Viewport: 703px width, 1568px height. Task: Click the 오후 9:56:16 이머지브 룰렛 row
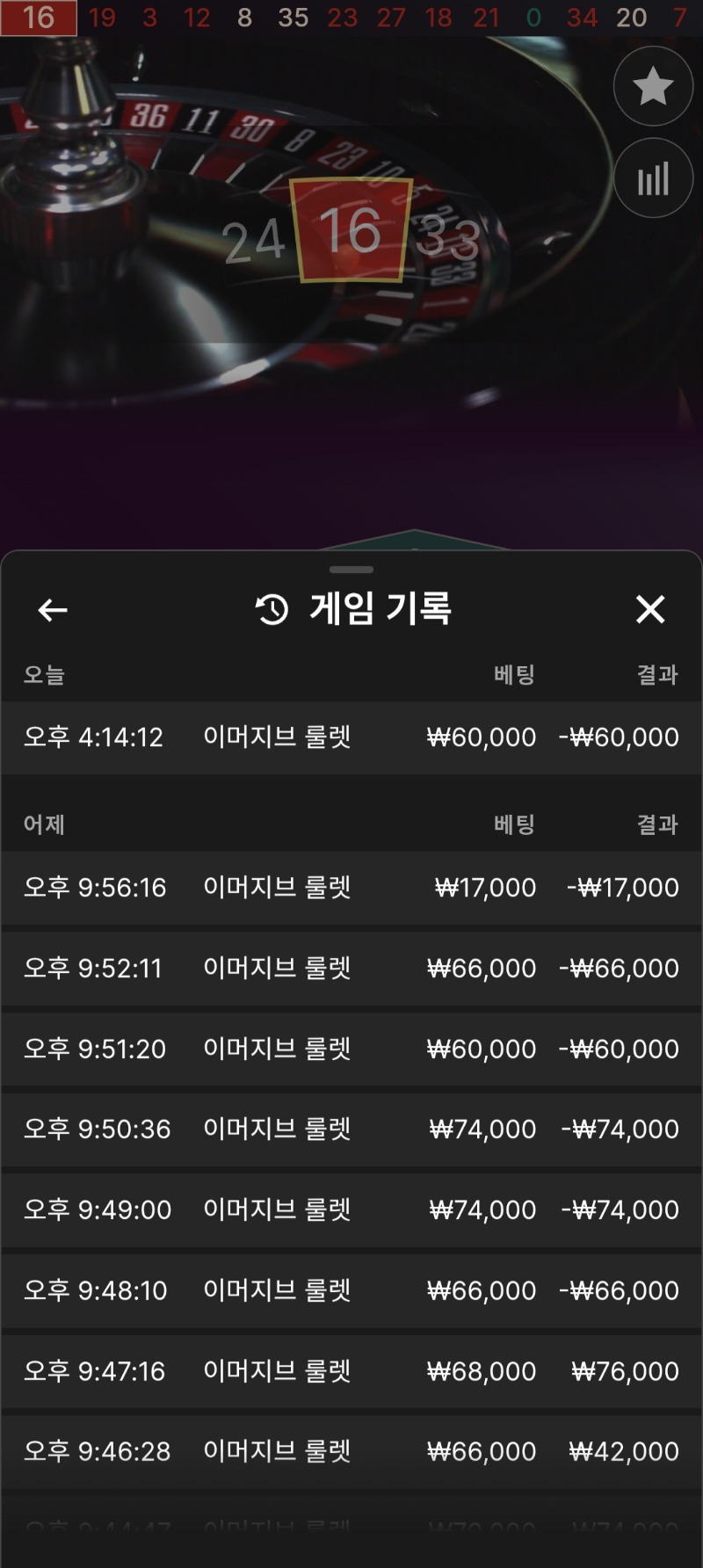[351, 888]
